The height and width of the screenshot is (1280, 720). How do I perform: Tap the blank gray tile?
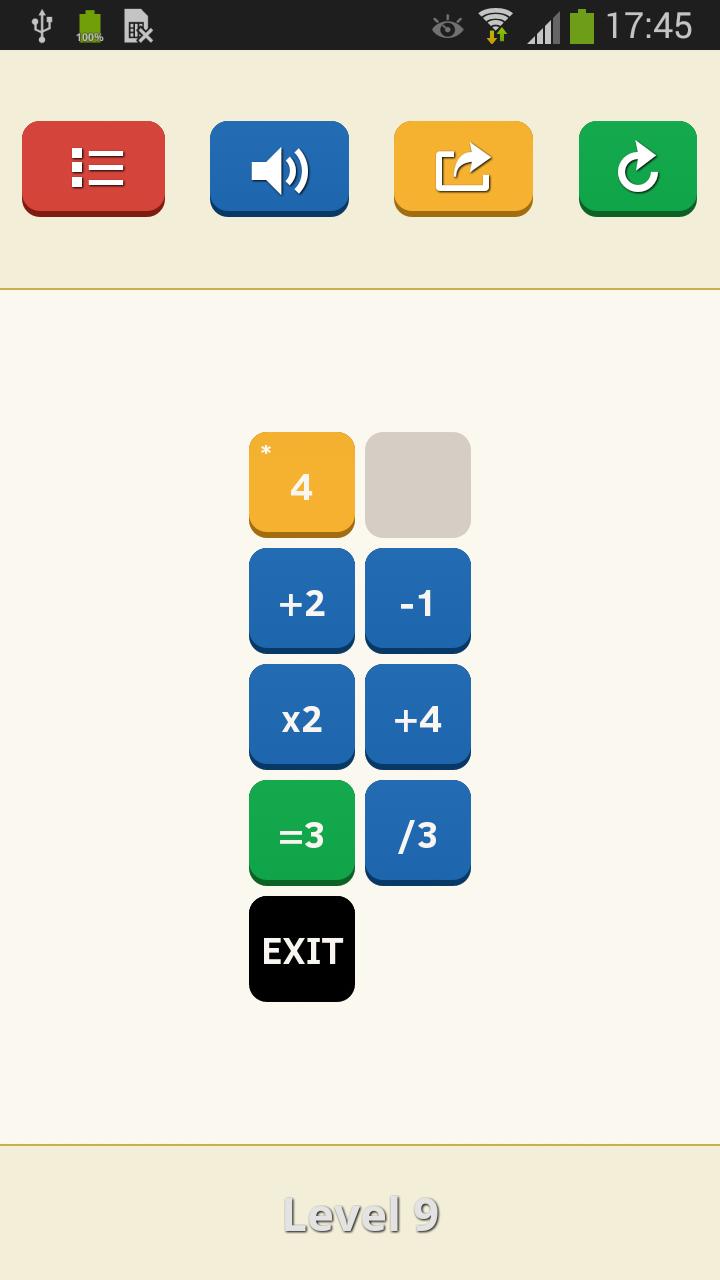417,484
